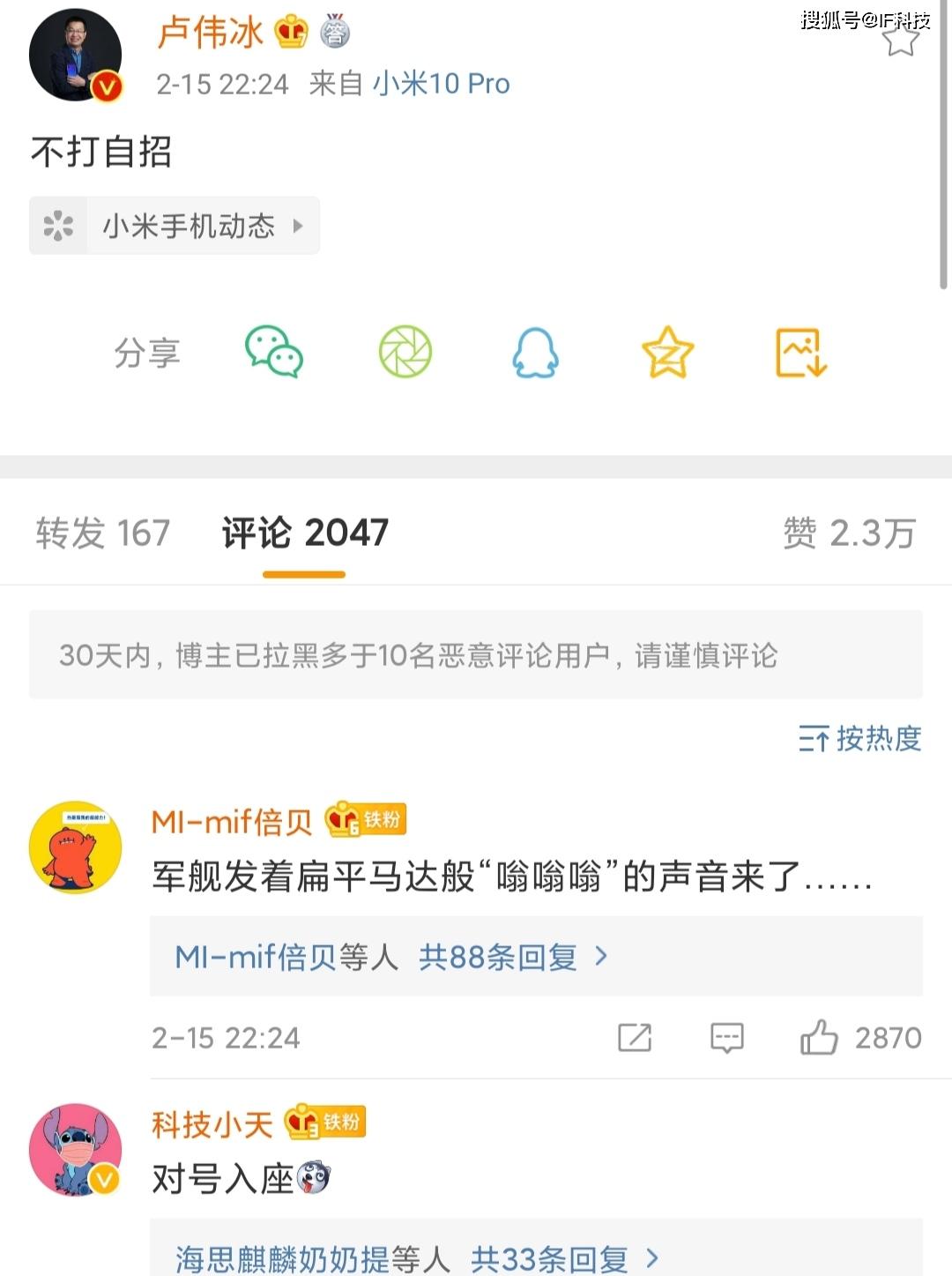
Task: Repost MI-mif倍贝's comment
Action: tap(635, 1038)
